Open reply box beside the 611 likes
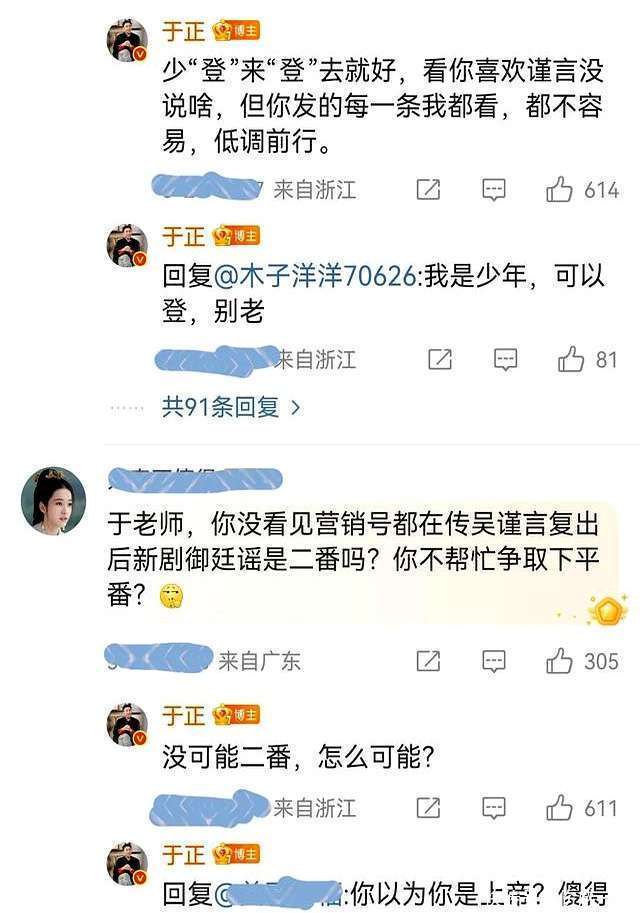This screenshot has width=640, height=913. click(x=493, y=807)
